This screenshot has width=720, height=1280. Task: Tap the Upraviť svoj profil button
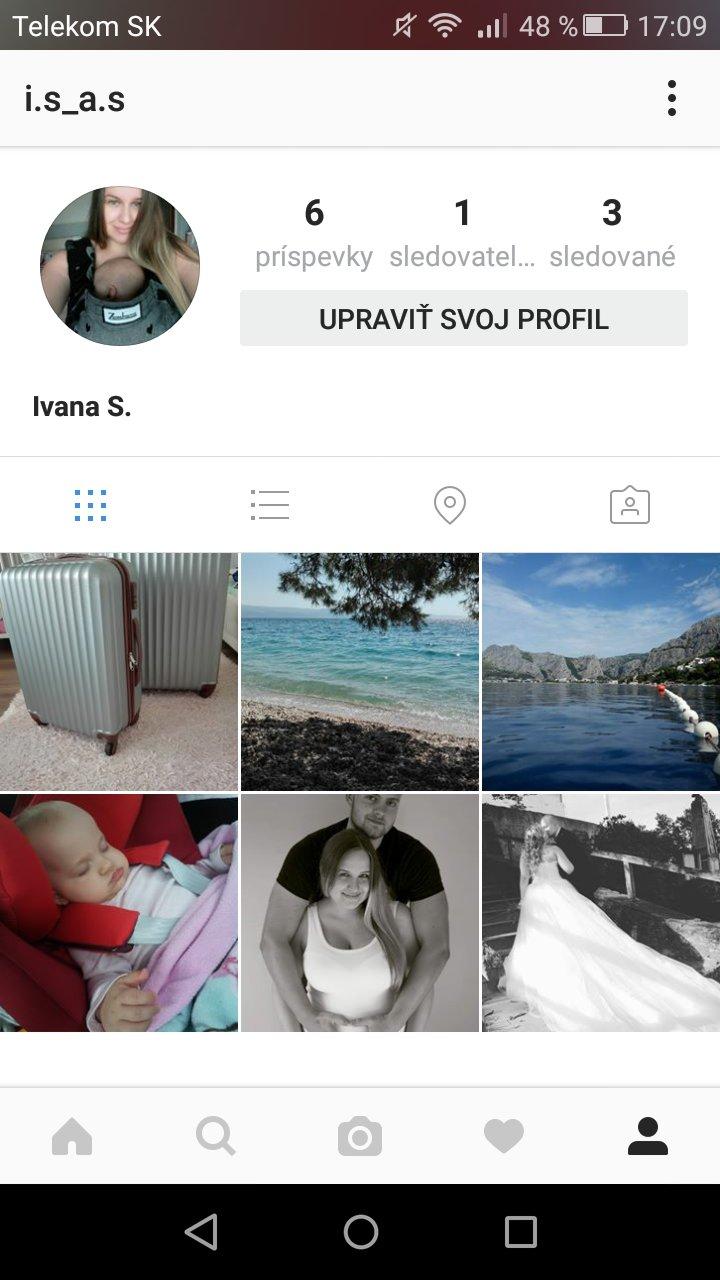tap(463, 319)
